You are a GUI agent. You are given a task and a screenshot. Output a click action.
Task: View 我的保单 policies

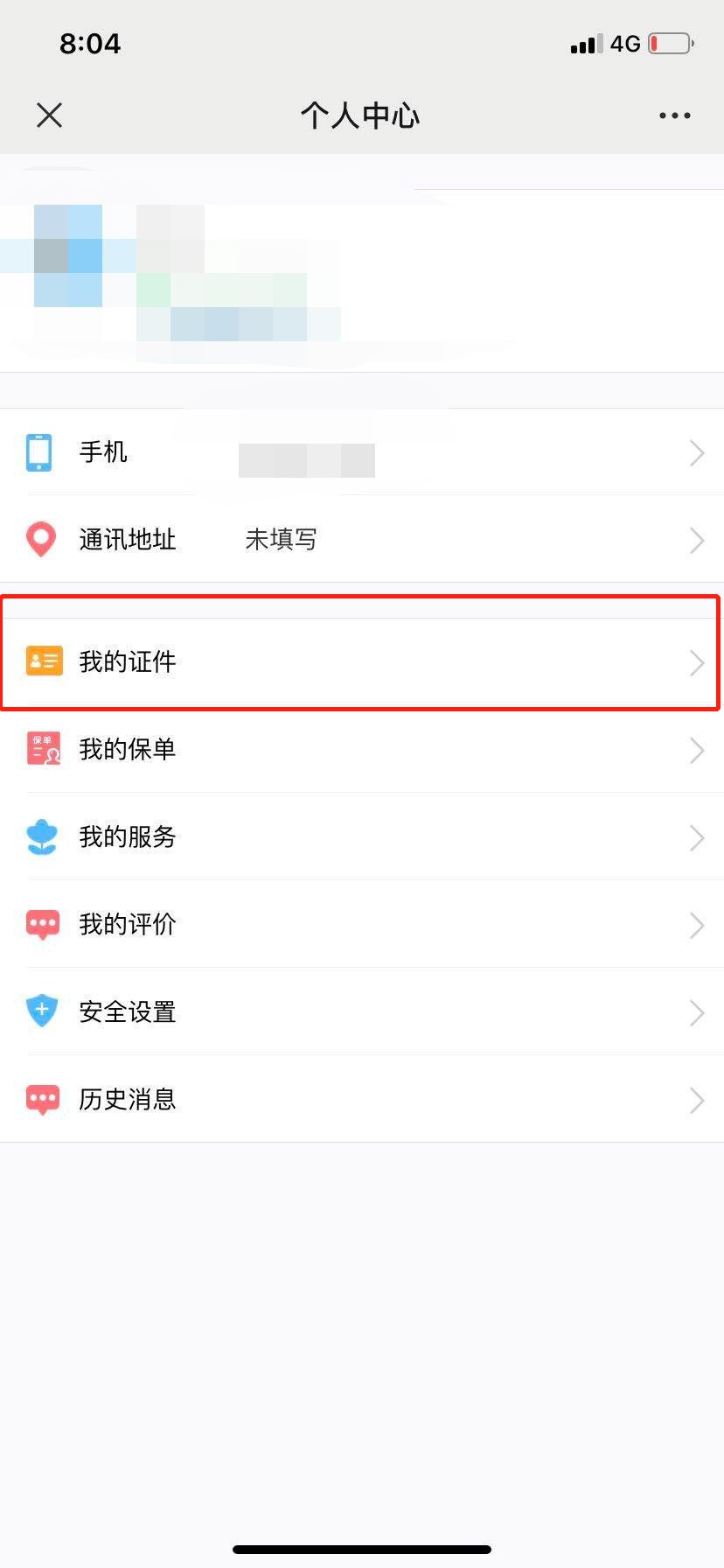pos(362,750)
